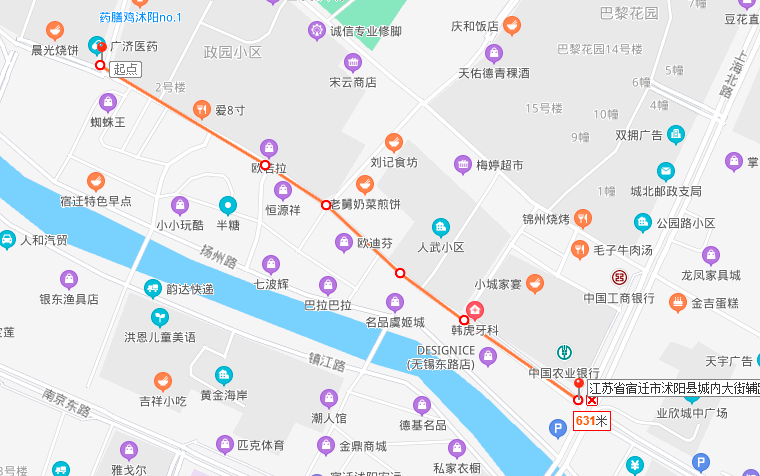The height and width of the screenshot is (476, 760).
Task: Select the 人武小区 residential marker
Action: click(441, 227)
